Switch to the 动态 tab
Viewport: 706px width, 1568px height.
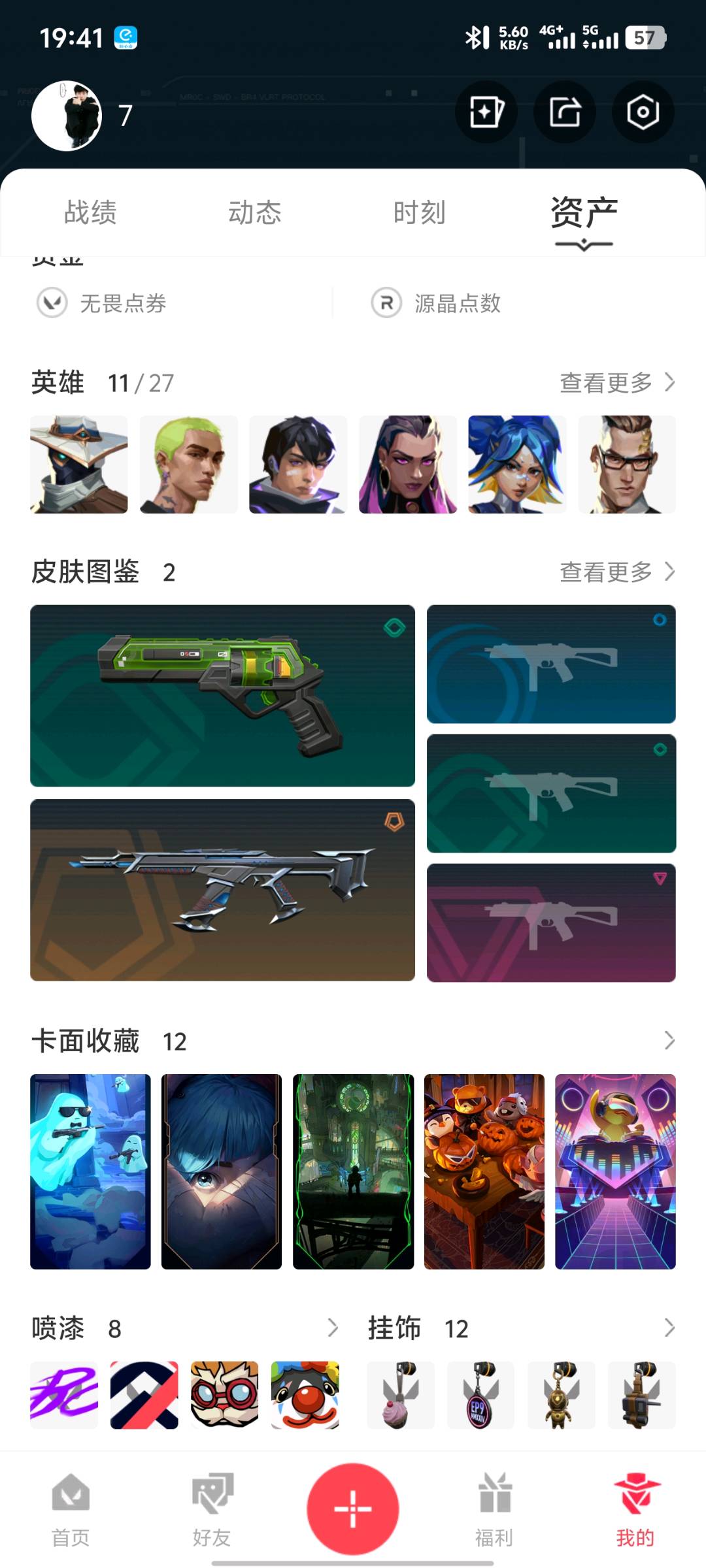tap(255, 212)
